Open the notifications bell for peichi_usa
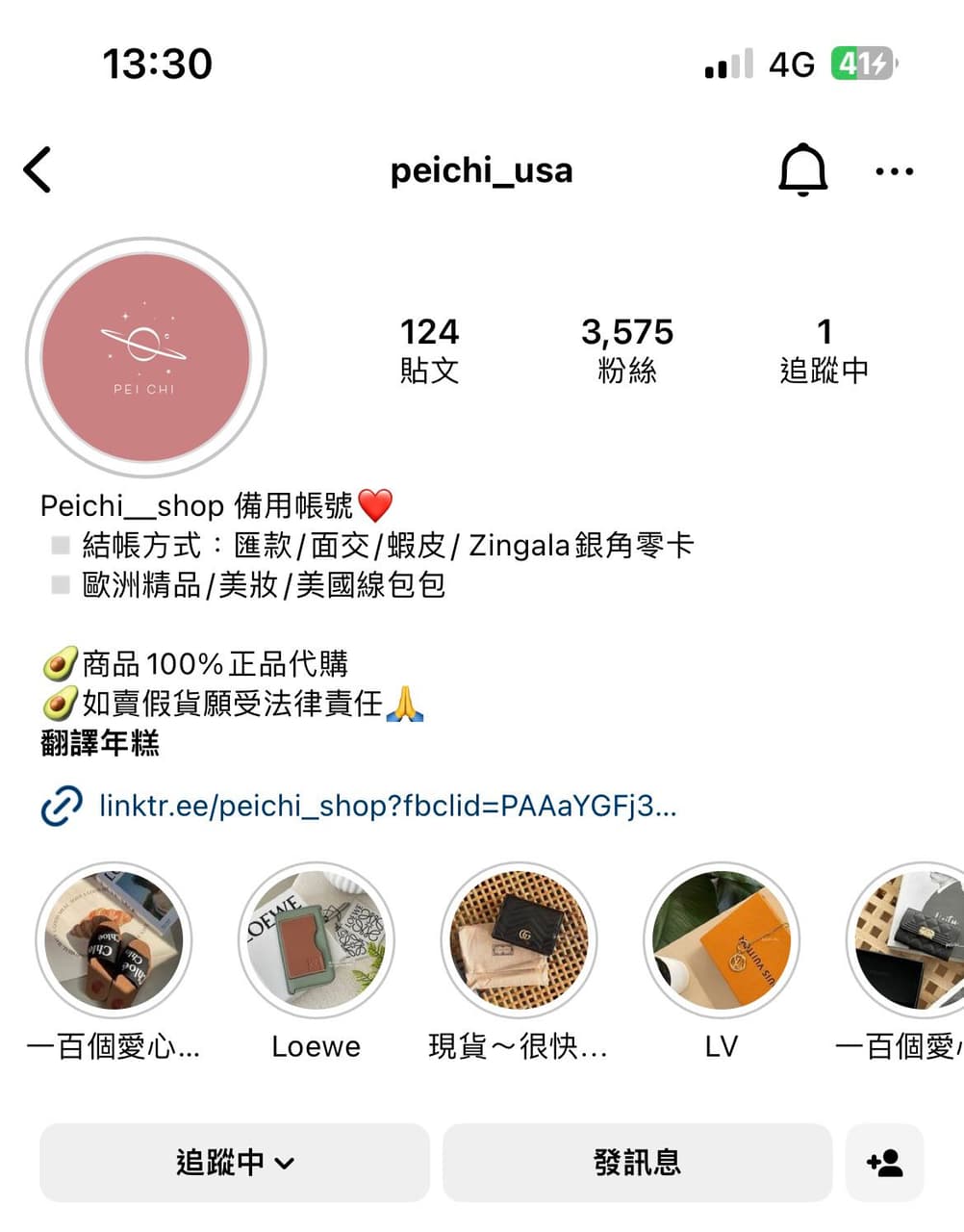The height and width of the screenshot is (1232, 964). [802, 170]
